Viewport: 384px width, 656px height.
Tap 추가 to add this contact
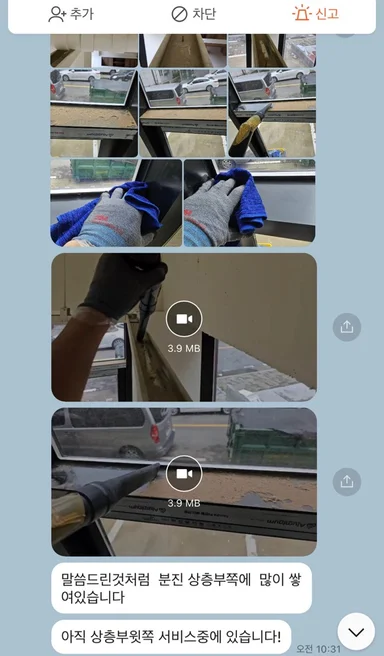coord(71,14)
